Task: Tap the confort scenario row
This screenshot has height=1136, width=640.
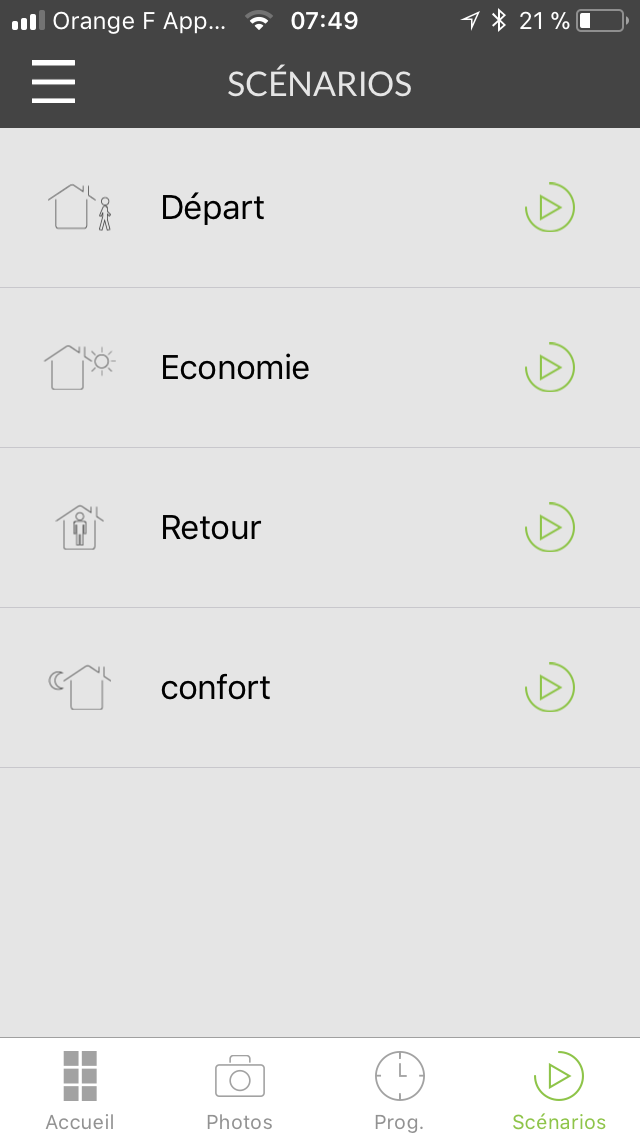Action: [320, 688]
